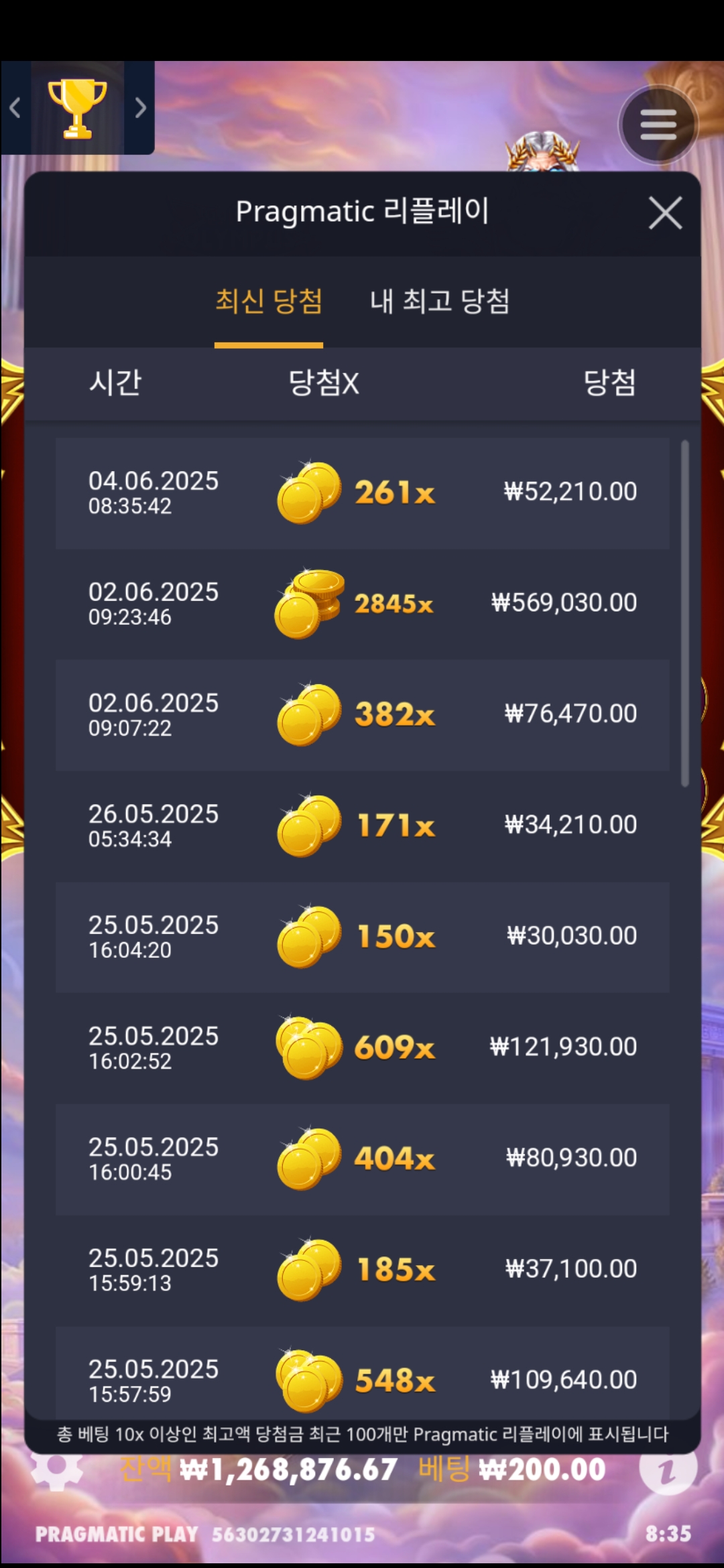This screenshot has width=724, height=1568.
Task: View the 171x replay from 26.05.2025
Action: (362, 826)
